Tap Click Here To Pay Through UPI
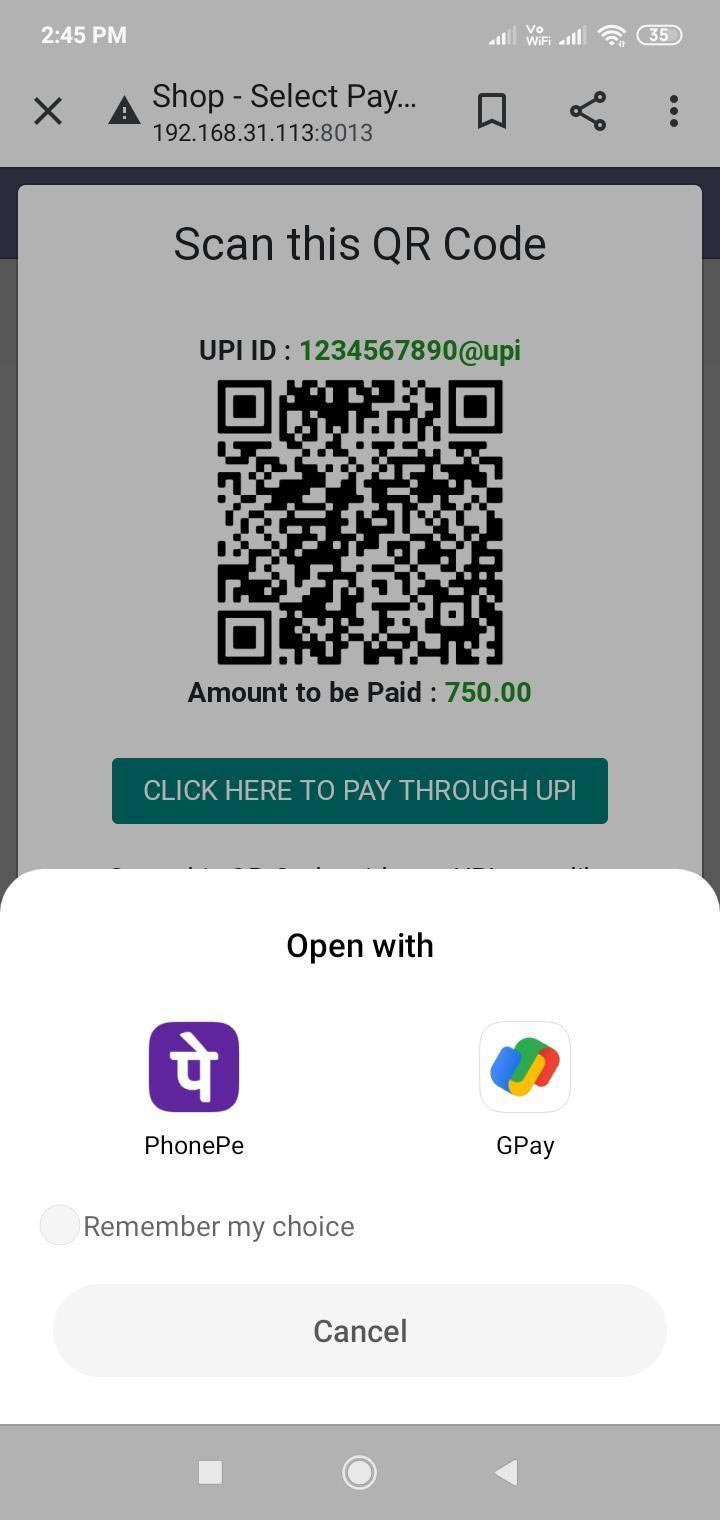The width and height of the screenshot is (720, 1520). coord(360,791)
